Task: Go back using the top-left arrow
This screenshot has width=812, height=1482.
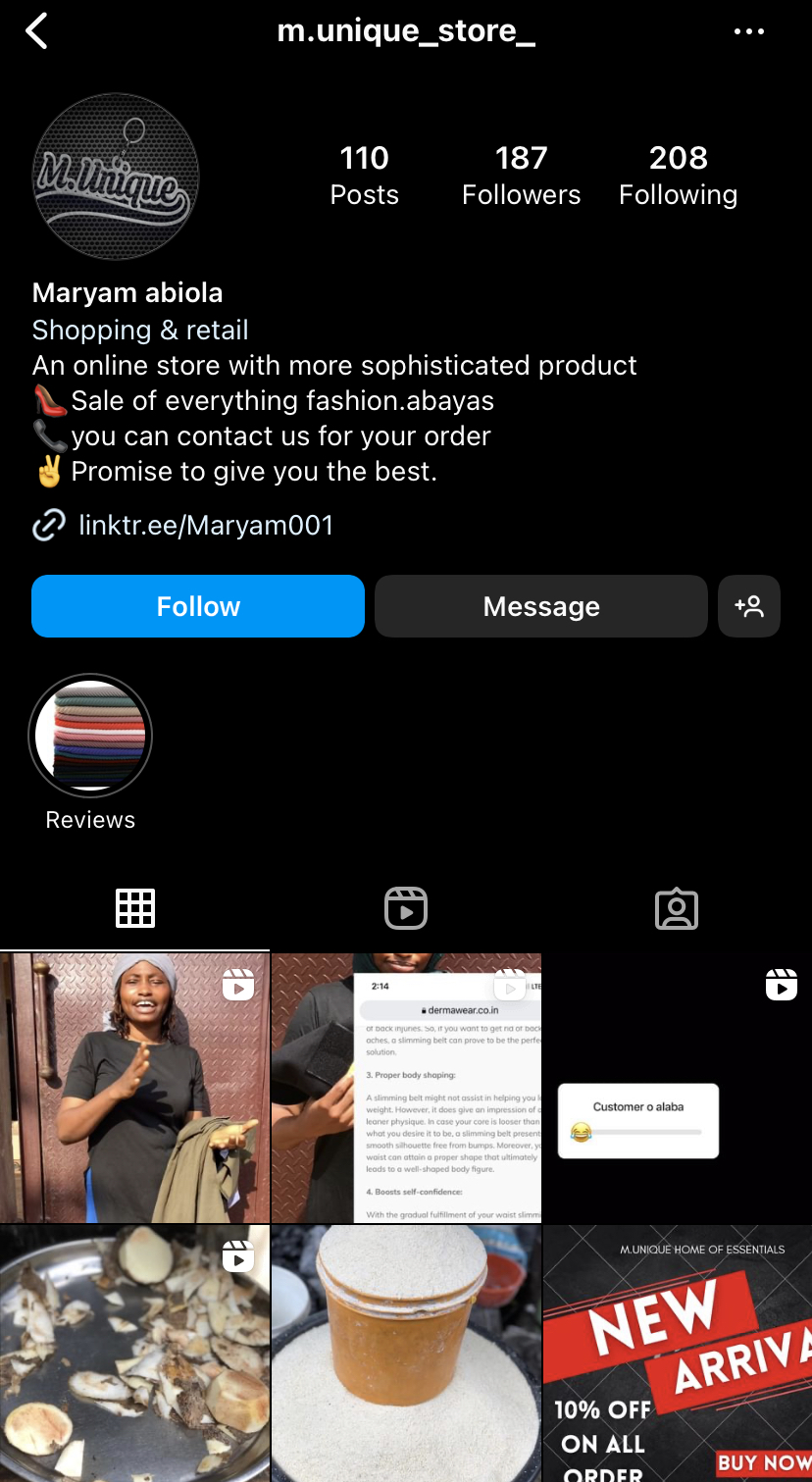Action: [x=36, y=31]
